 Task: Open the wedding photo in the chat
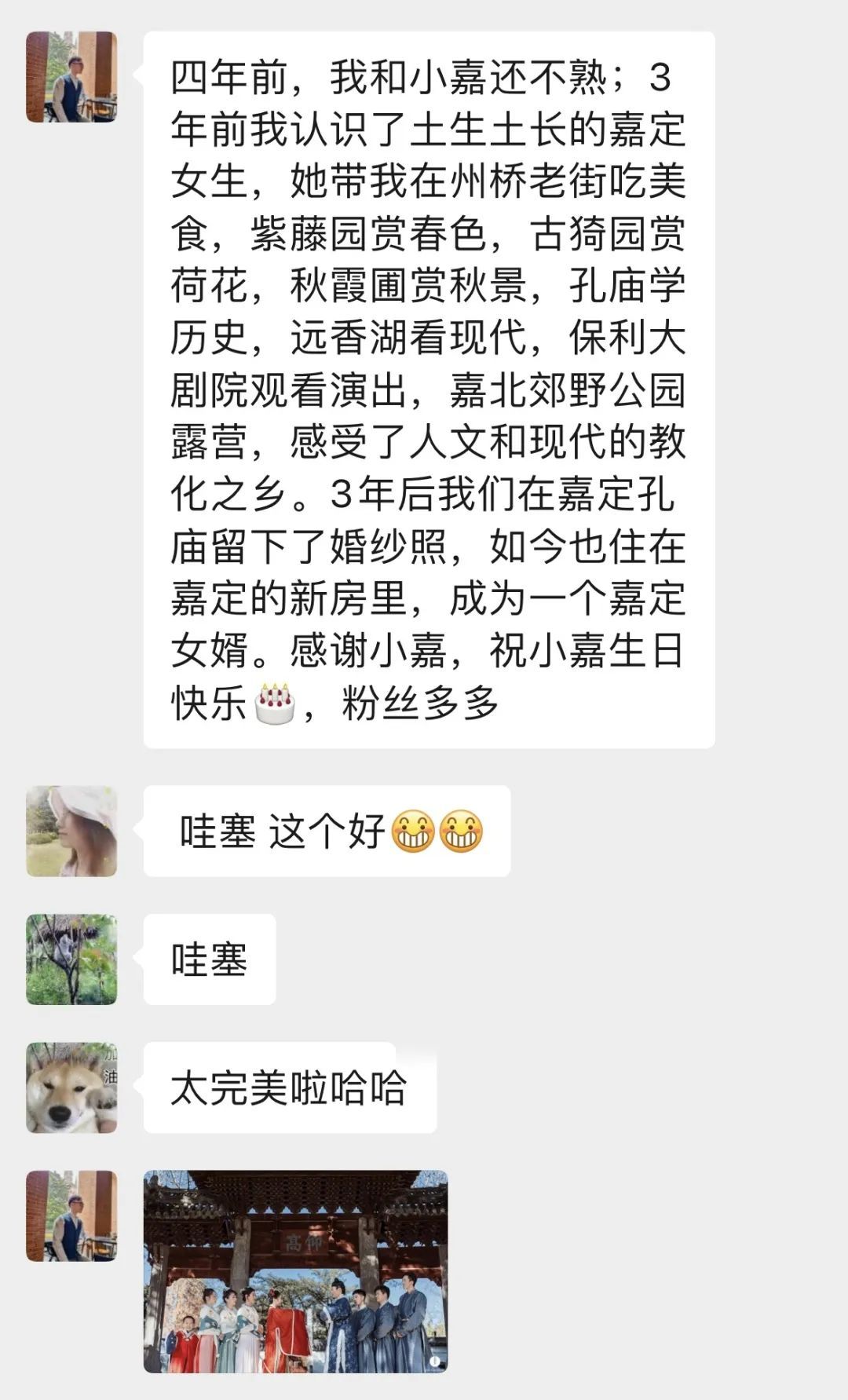(295, 1270)
